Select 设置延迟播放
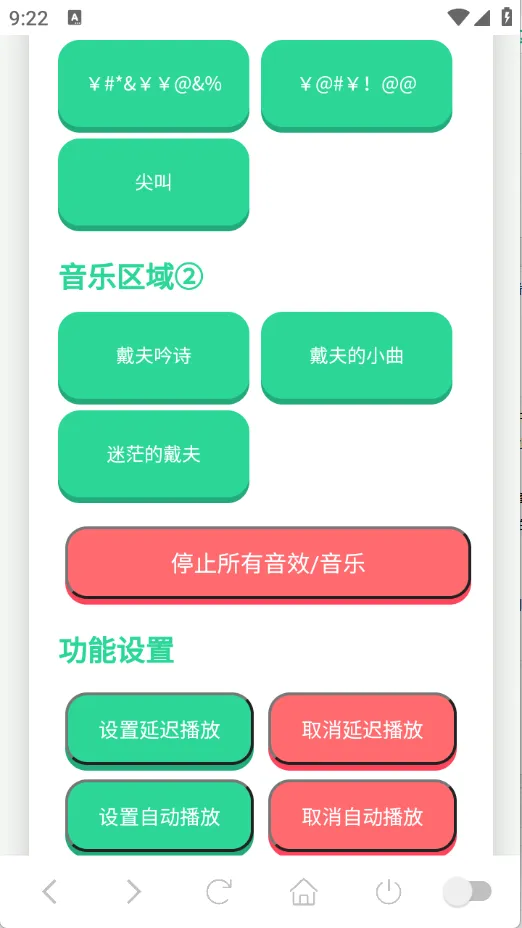Screen dimensions: 522x928 (159, 730)
